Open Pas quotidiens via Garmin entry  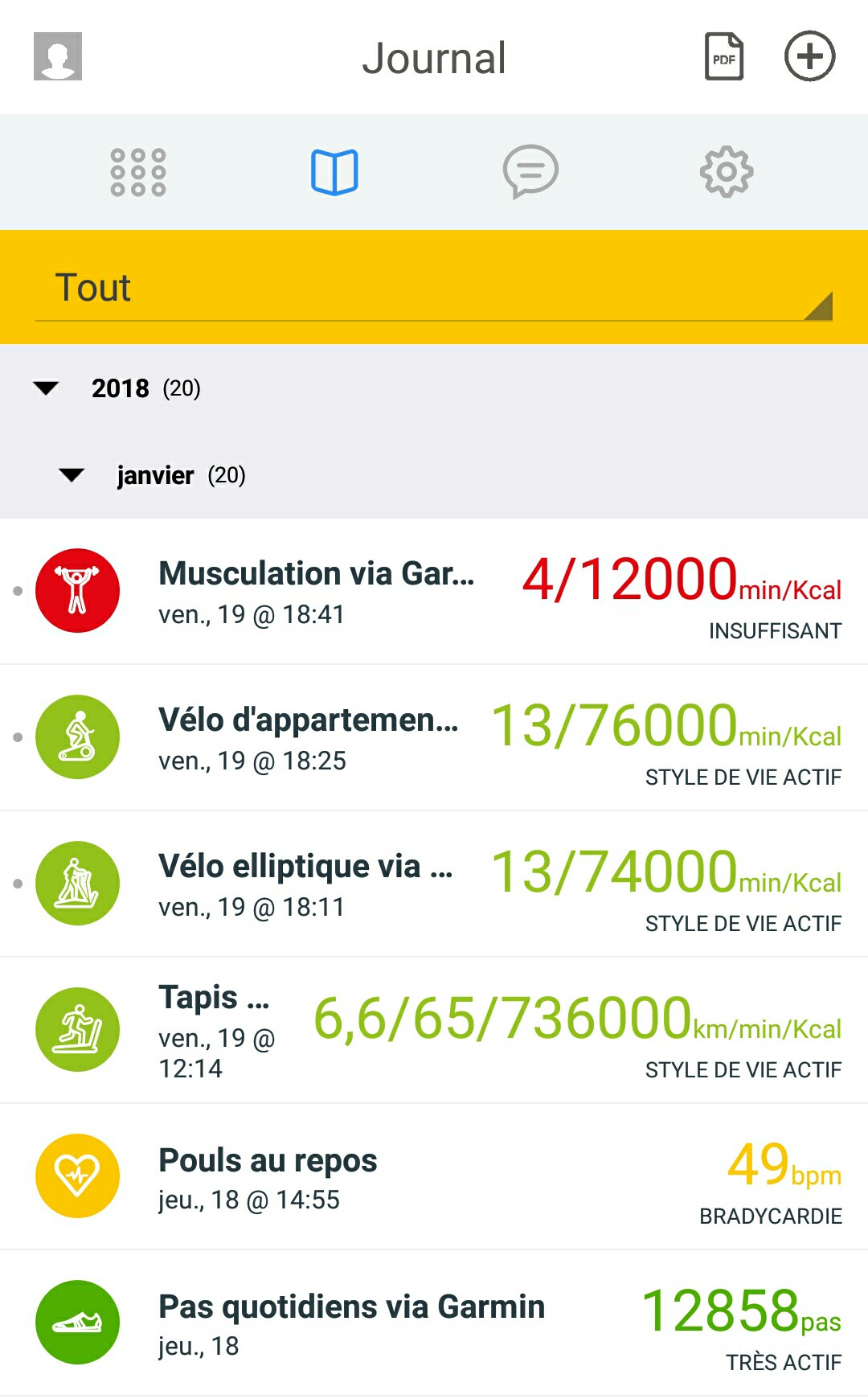[x=434, y=1323]
